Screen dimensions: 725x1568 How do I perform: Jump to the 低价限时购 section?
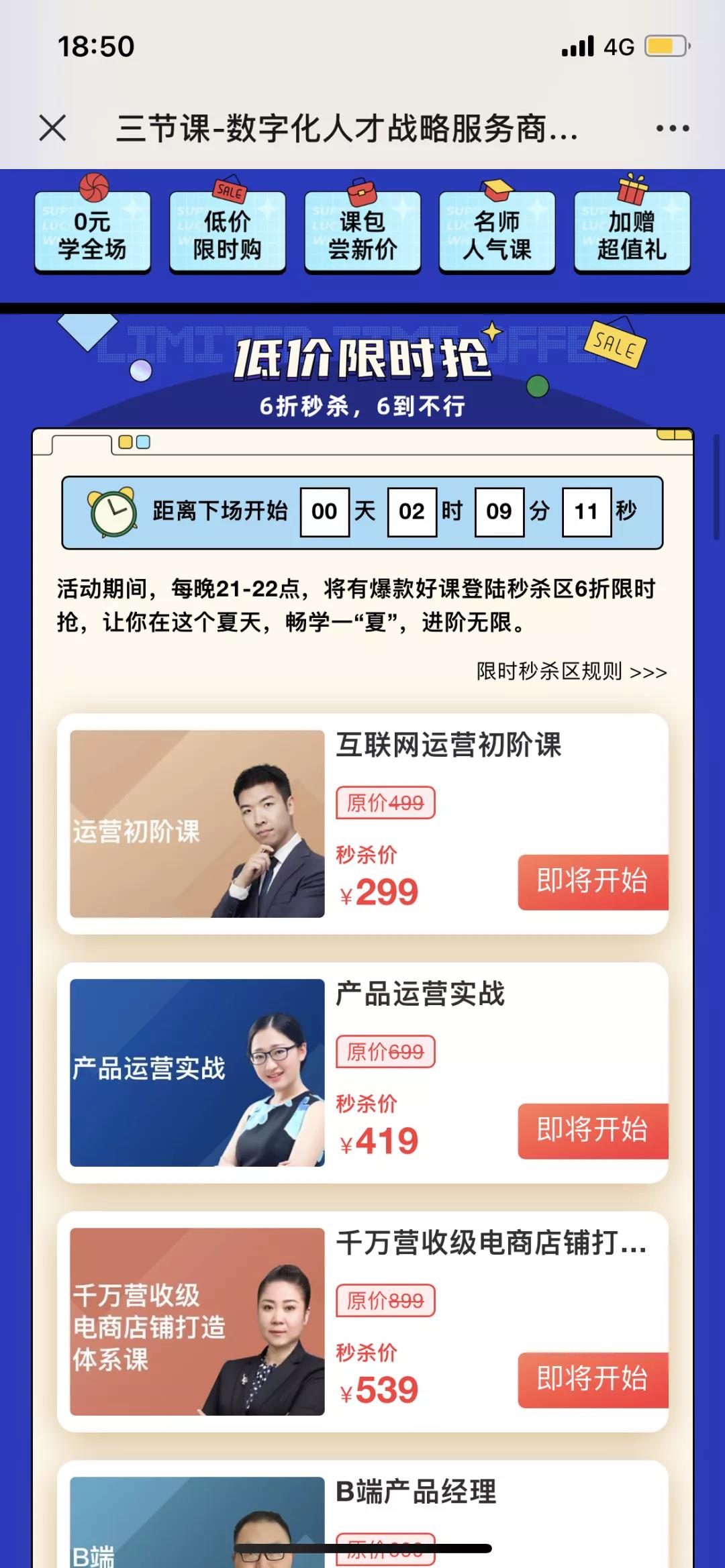click(228, 232)
